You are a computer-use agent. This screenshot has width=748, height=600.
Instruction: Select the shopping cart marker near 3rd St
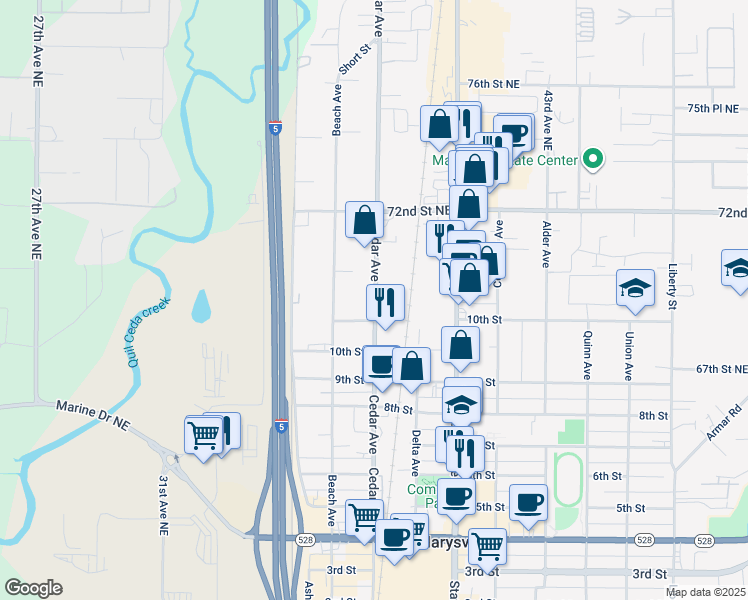click(487, 547)
